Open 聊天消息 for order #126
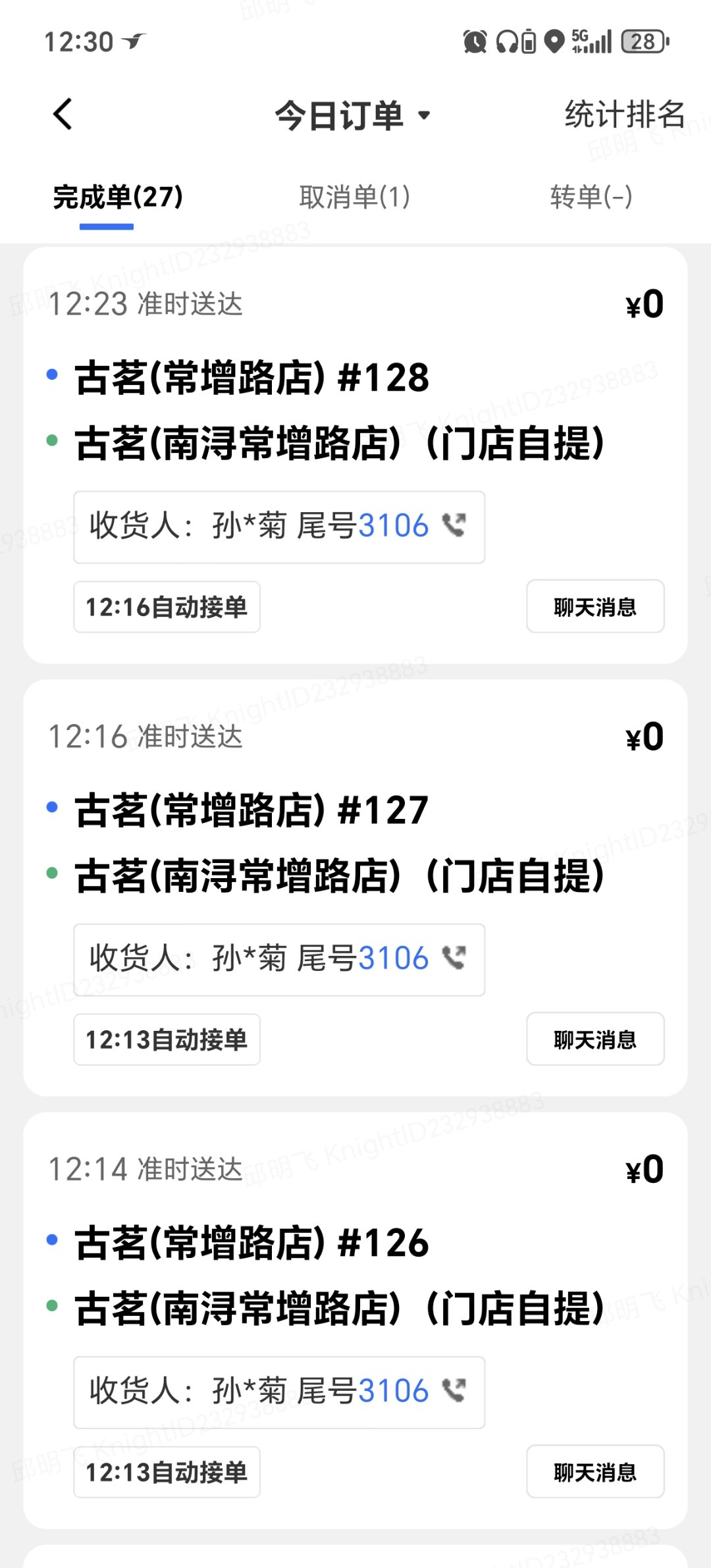Viewport: 711px width, 1568px height. click(x=595, y=1471)
